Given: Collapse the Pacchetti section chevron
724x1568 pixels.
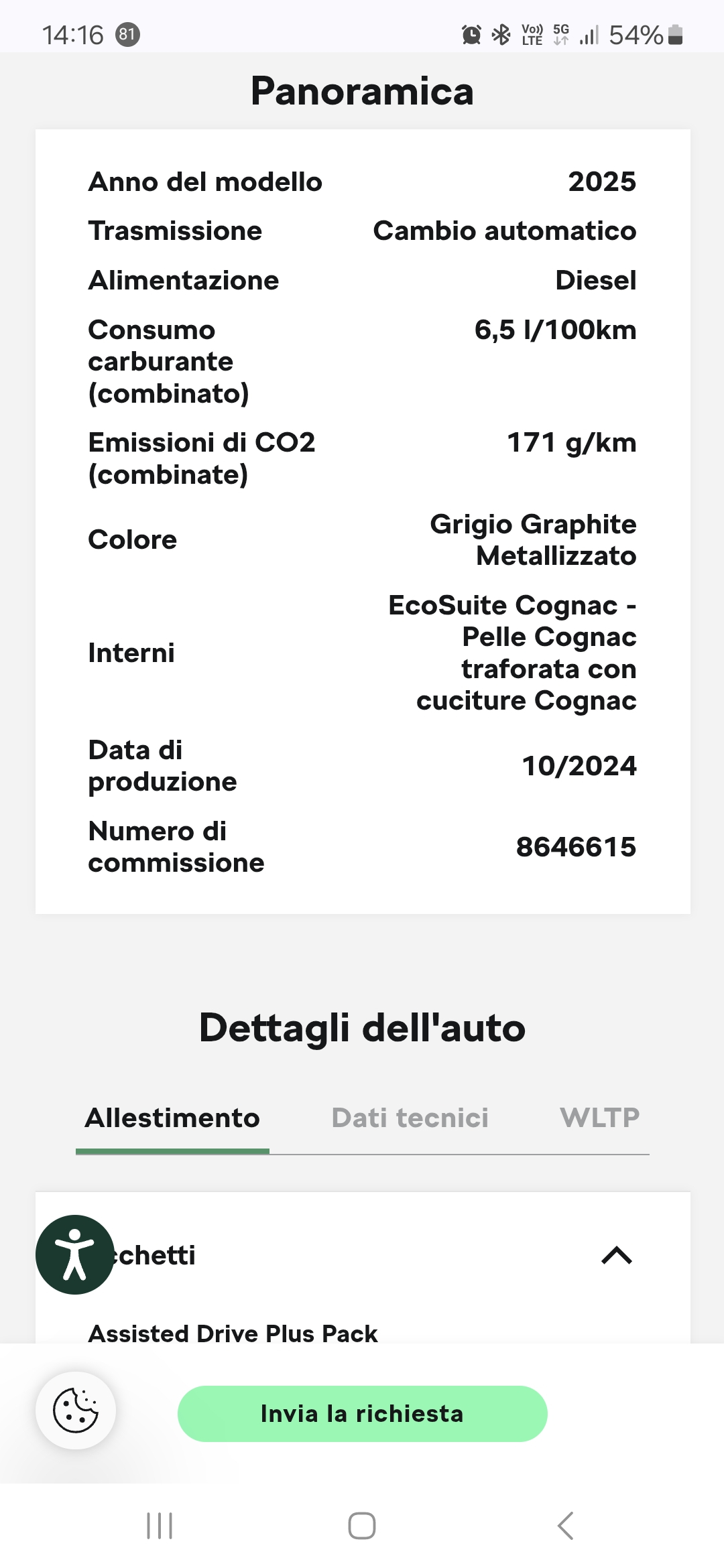Looking at the screenshot, I should point(617,1255).
